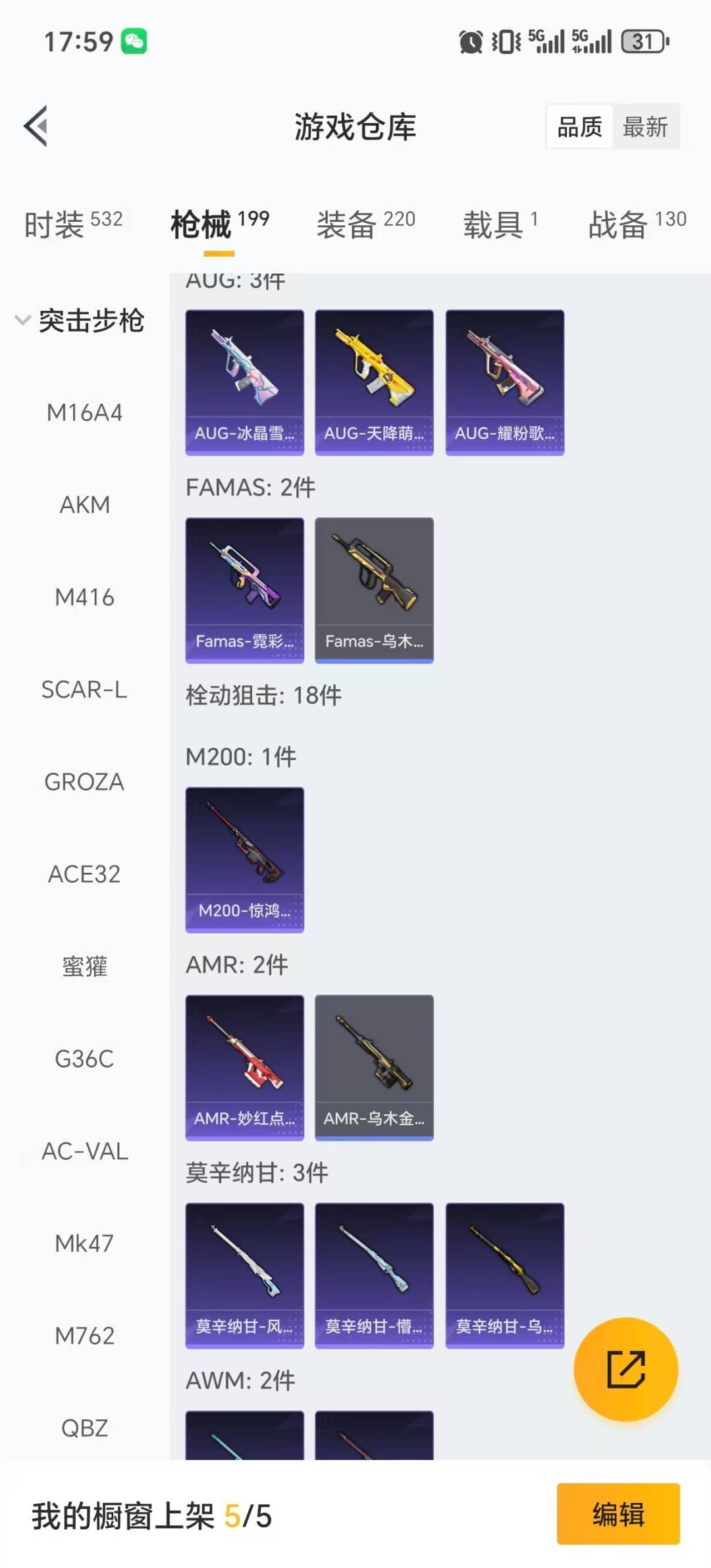View the 时装 fashion tab
Viewport: 711px width, 1568px height.
click(x=55, y=225)
